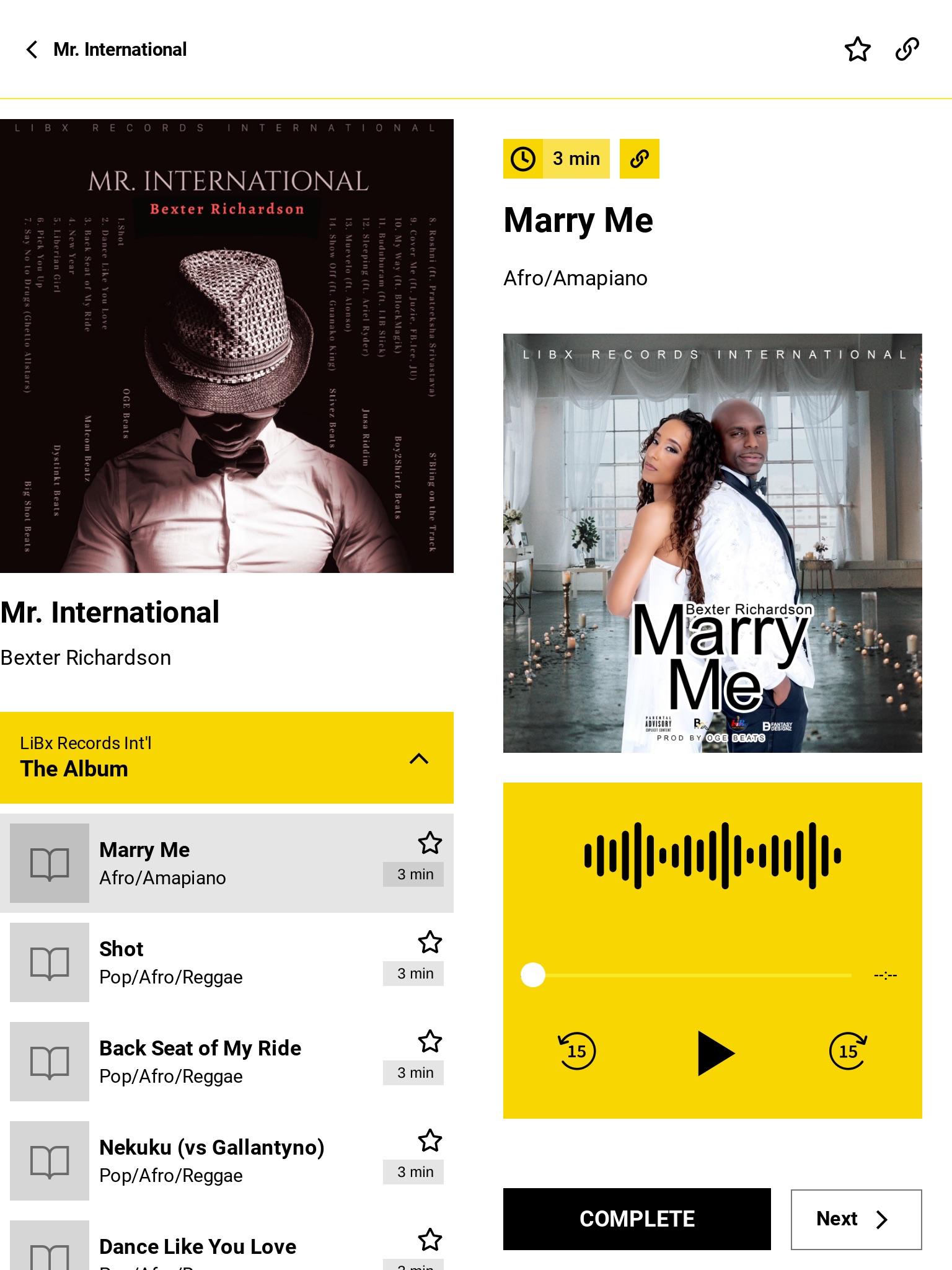The width and height of the screenshot is (952, 1270).
Task: Skip forward 15 seconds
Action: click(x=848, y=1051)
